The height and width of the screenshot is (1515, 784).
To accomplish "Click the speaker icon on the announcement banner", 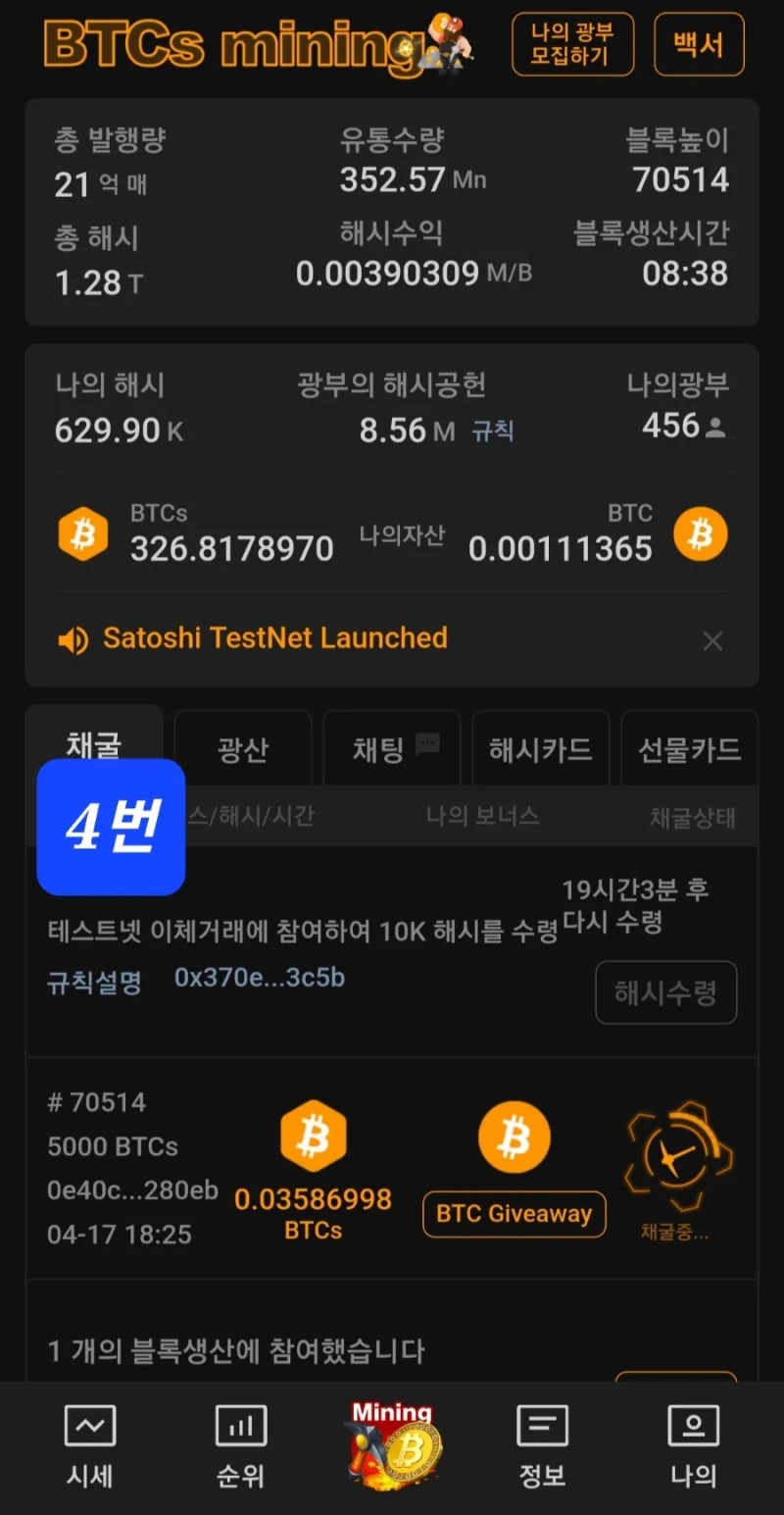I will click(73, 638).
